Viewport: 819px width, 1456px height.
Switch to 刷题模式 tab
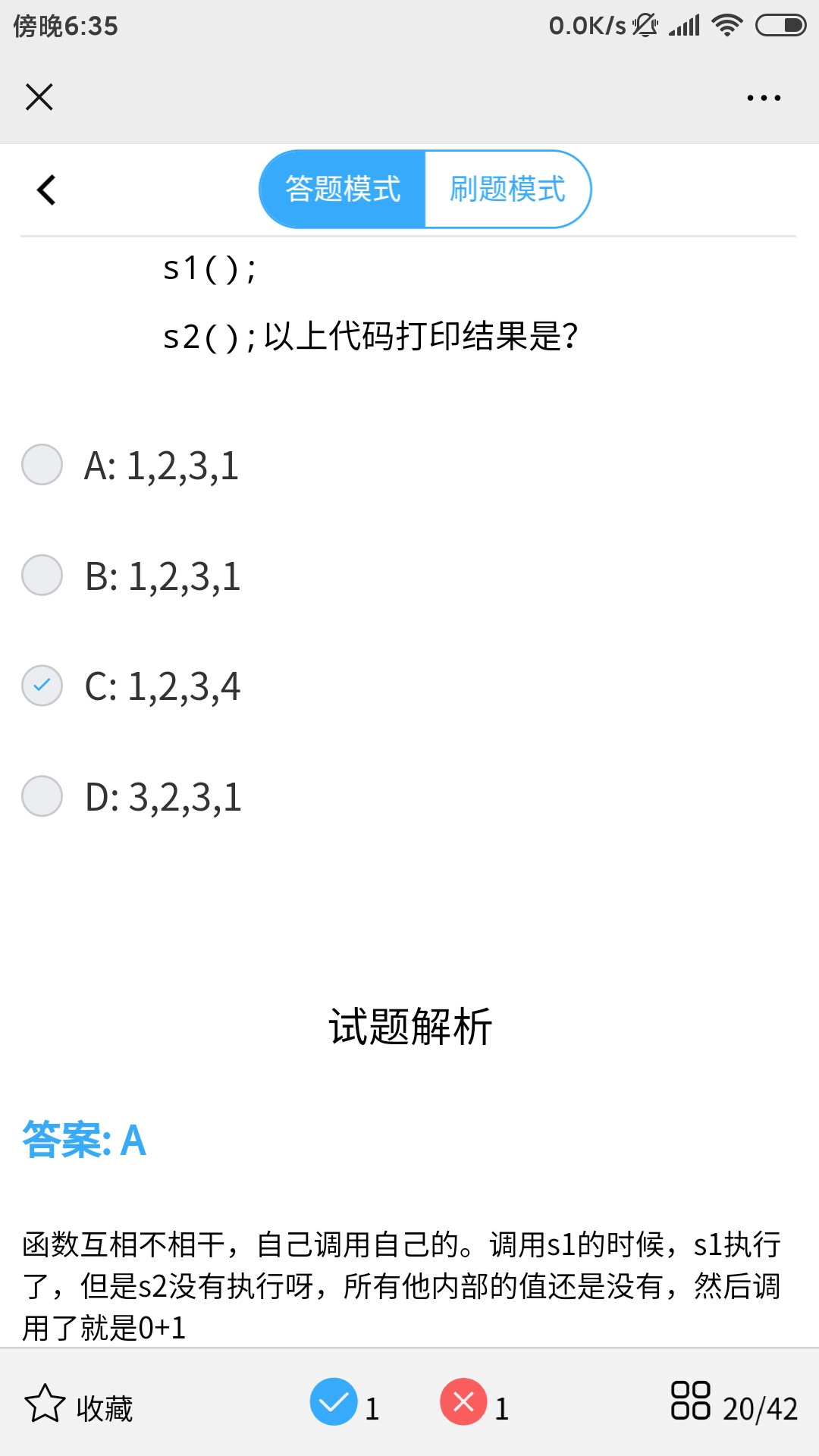pos(507,190)
